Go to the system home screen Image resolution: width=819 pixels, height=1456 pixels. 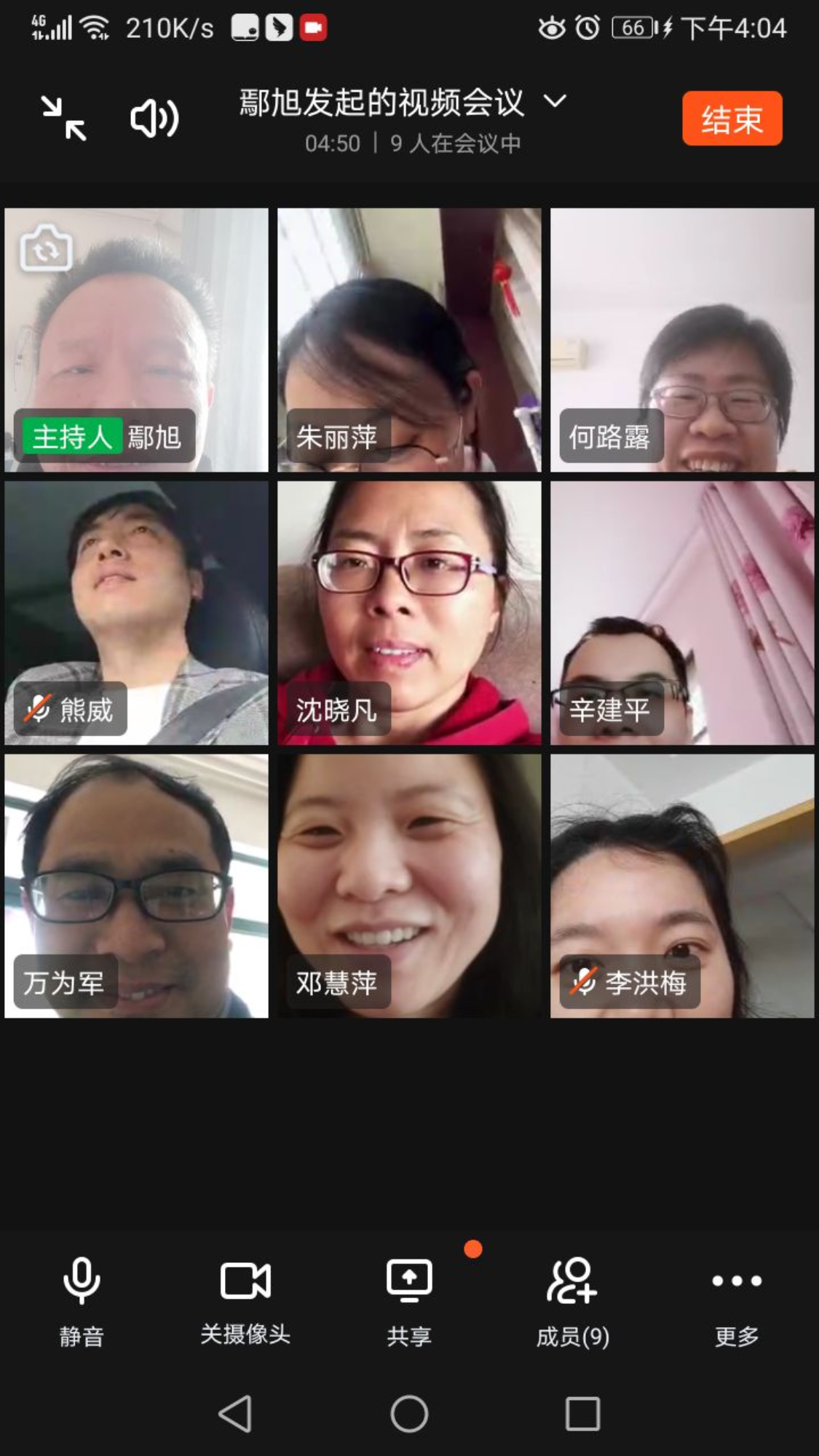[409, 1414]
